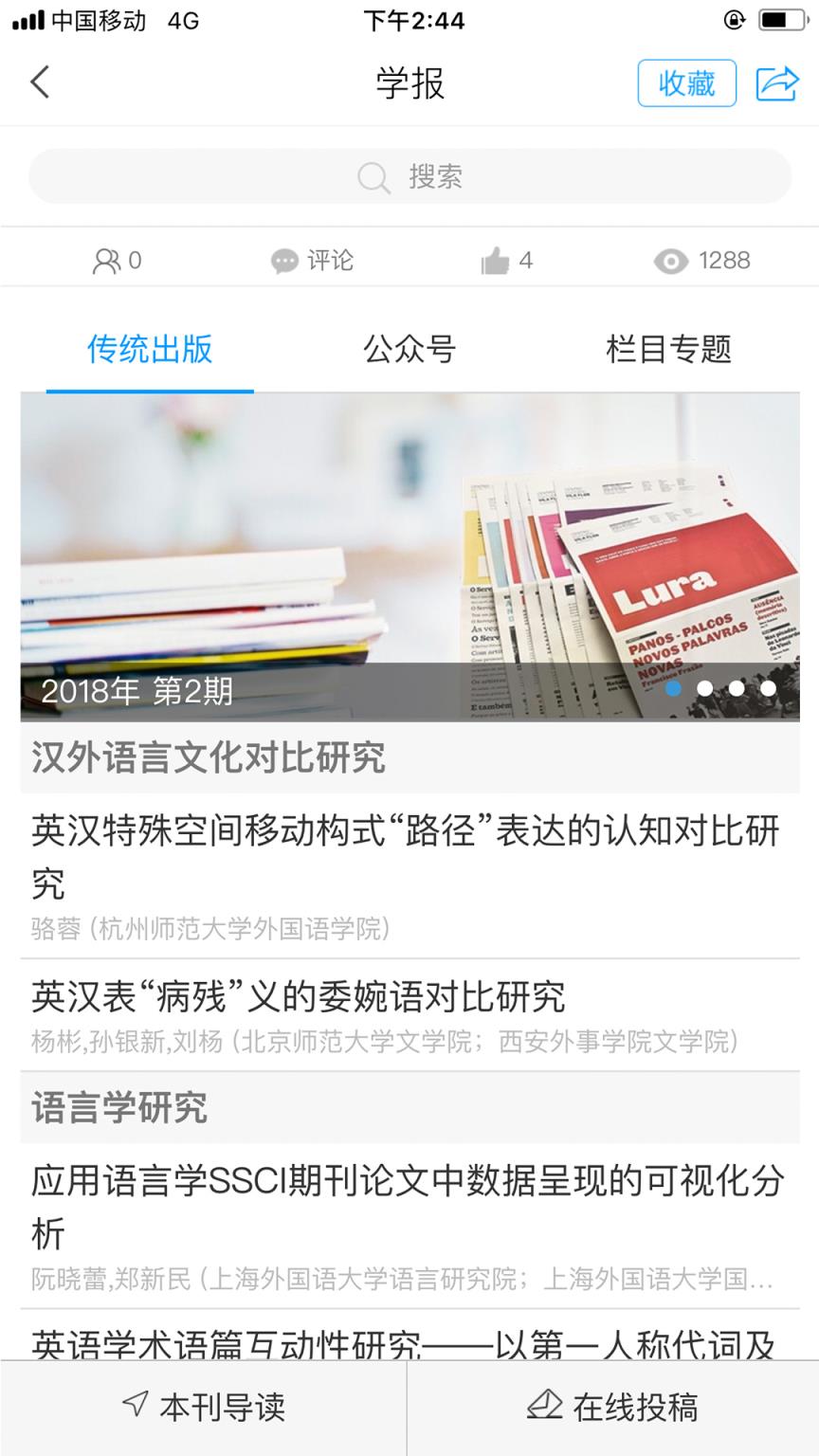Tap the 搜索 search input field
Image resolution: width=819 pixels, height=1456 pixels.
pos(409,176)
